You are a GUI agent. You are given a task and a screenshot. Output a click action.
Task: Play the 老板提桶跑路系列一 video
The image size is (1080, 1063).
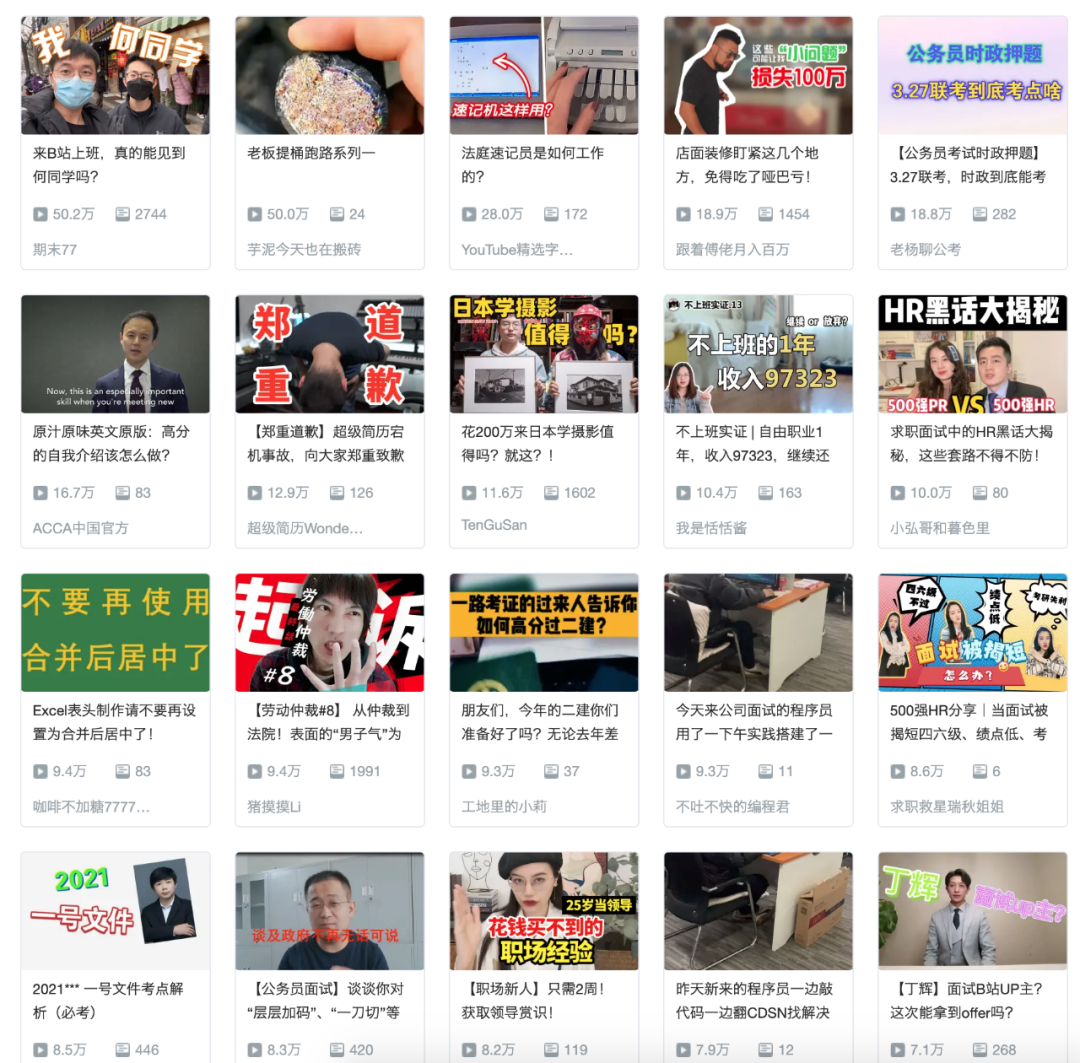329,76
